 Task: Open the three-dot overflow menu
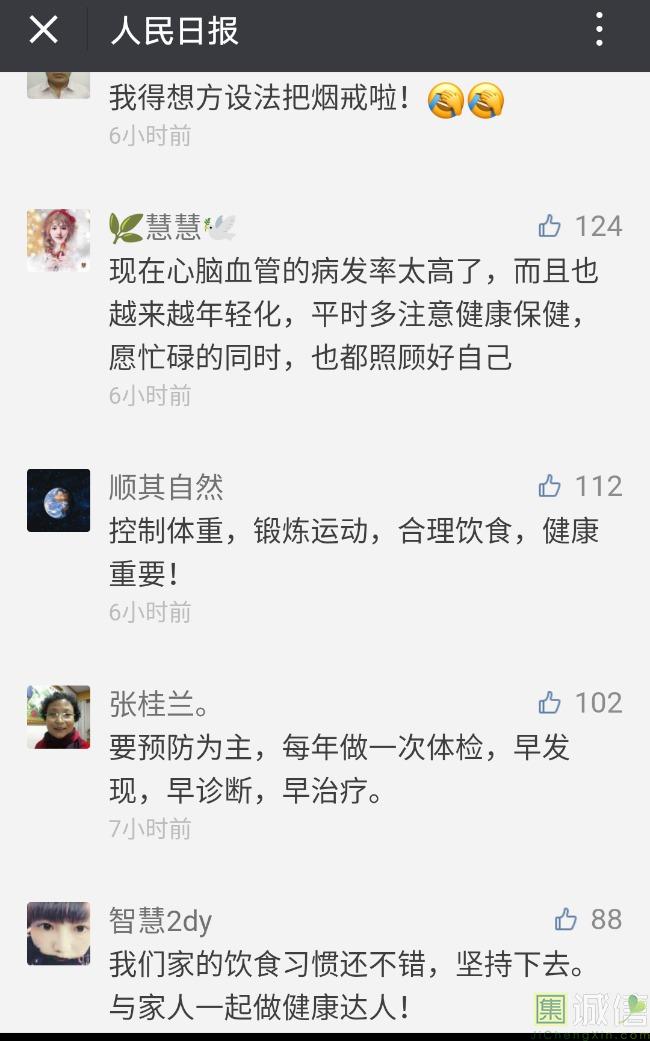tap(599, 31)
